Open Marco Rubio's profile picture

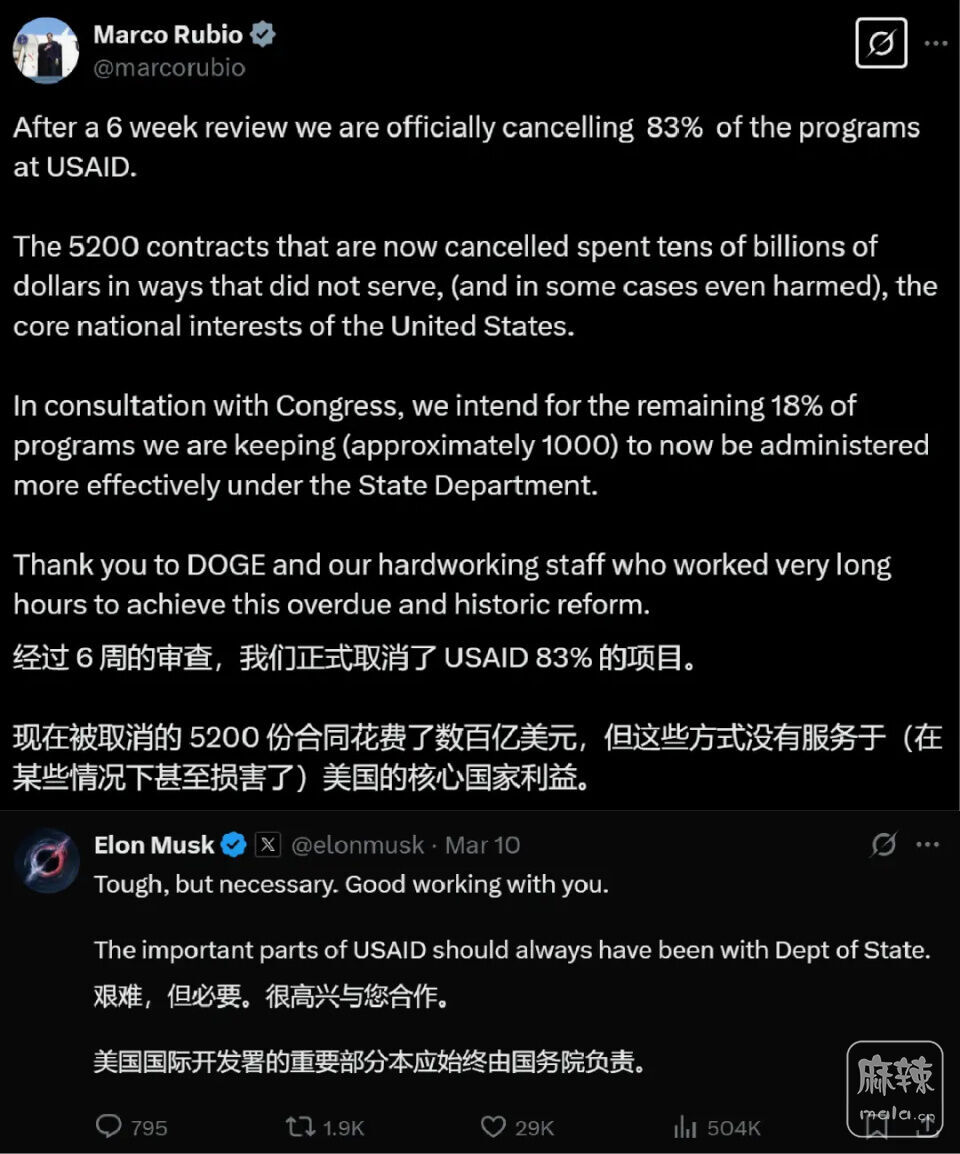(46, 50)
